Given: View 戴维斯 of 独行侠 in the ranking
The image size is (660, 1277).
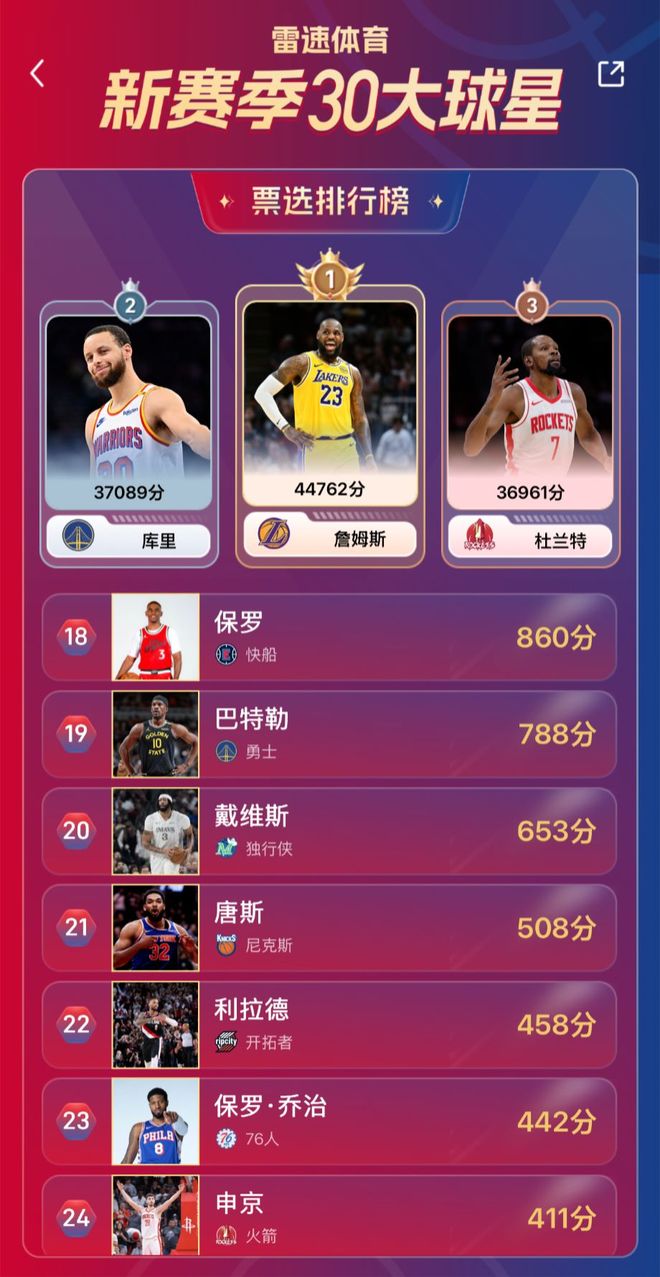Looking at the screenshot, I should [330, 831].
